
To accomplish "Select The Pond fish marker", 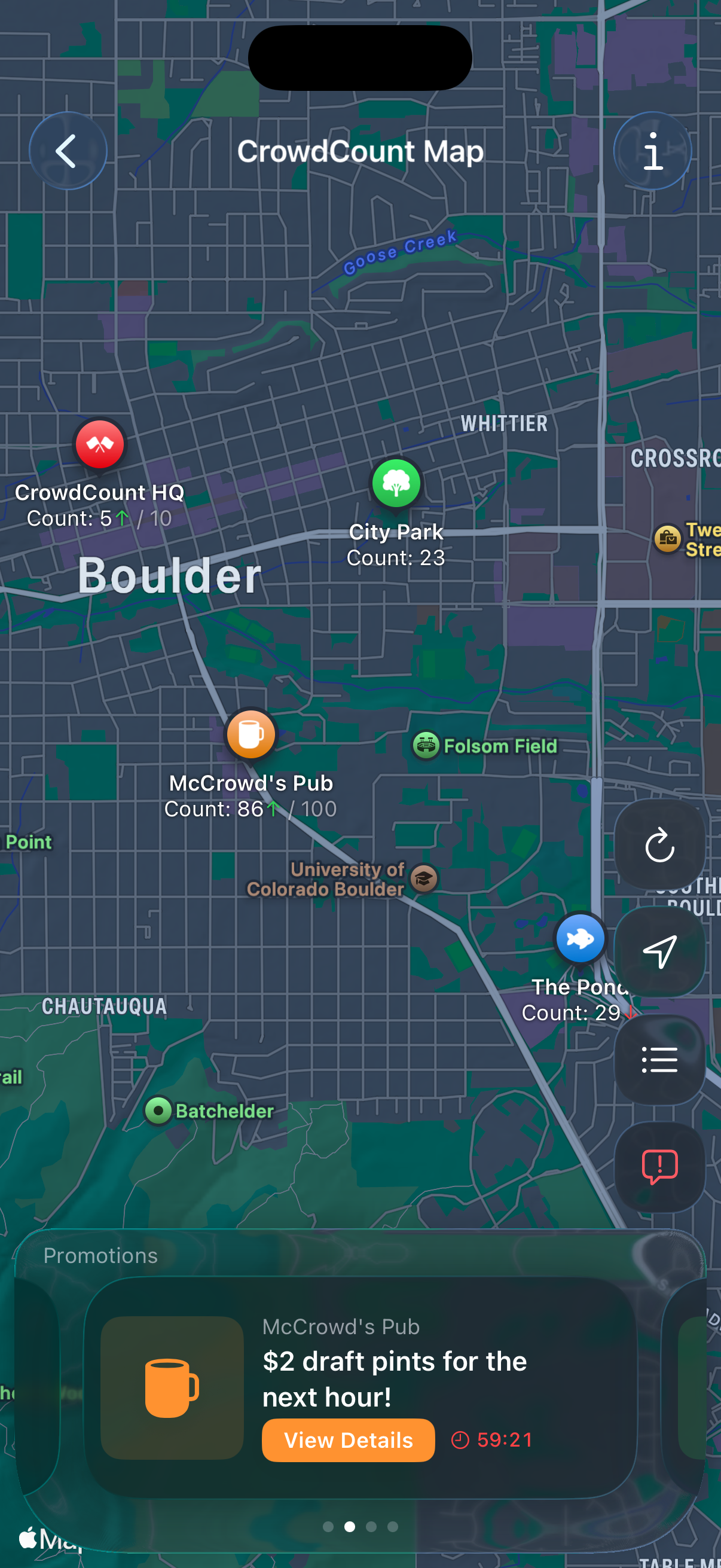I will 581,938.
